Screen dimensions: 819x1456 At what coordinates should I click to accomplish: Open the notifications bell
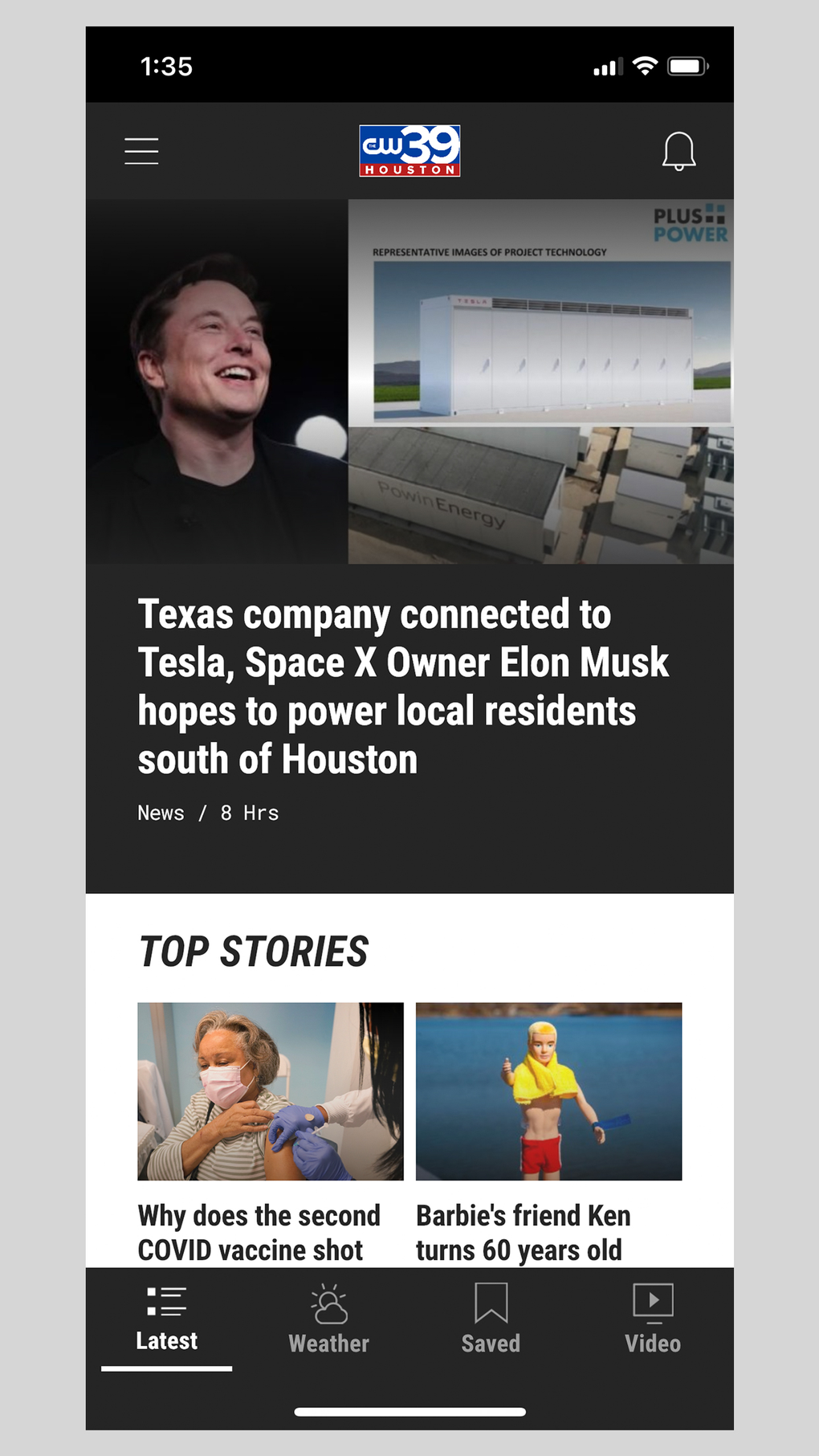click(678, 151)
